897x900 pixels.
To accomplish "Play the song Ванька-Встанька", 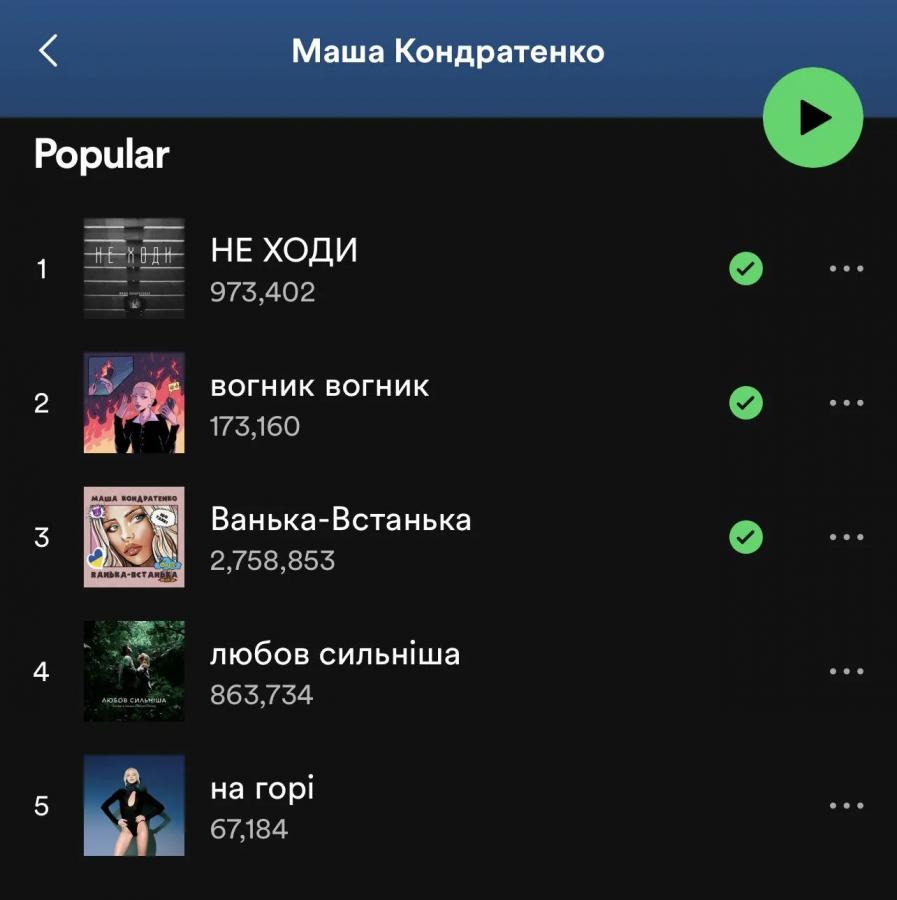I will (340, 520).
